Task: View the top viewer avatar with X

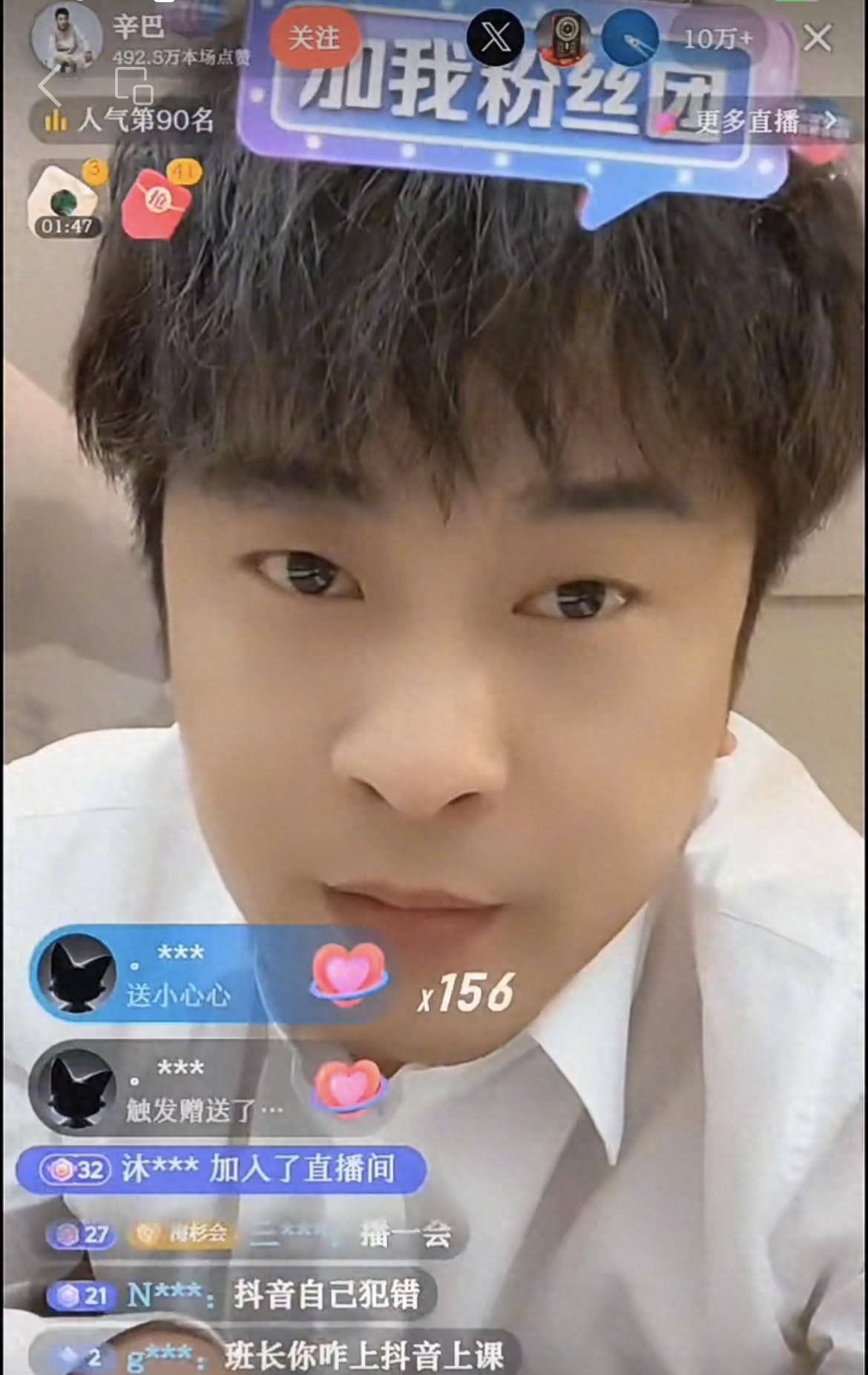Action: (x=496, y=38)
